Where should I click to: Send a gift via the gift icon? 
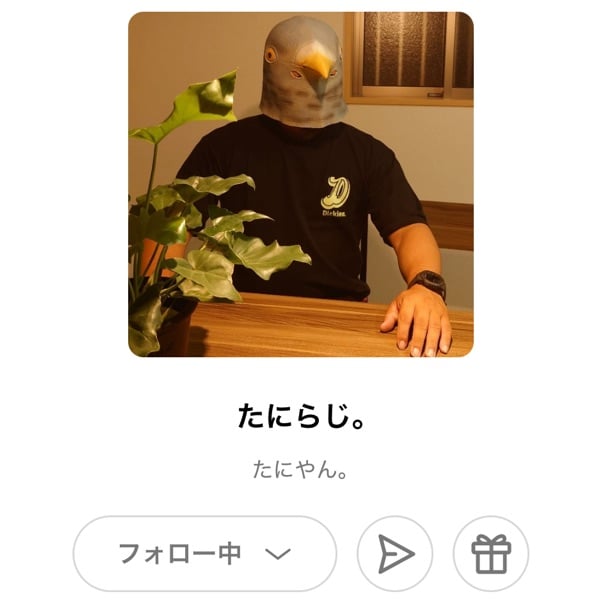click(x=491, y=553)
